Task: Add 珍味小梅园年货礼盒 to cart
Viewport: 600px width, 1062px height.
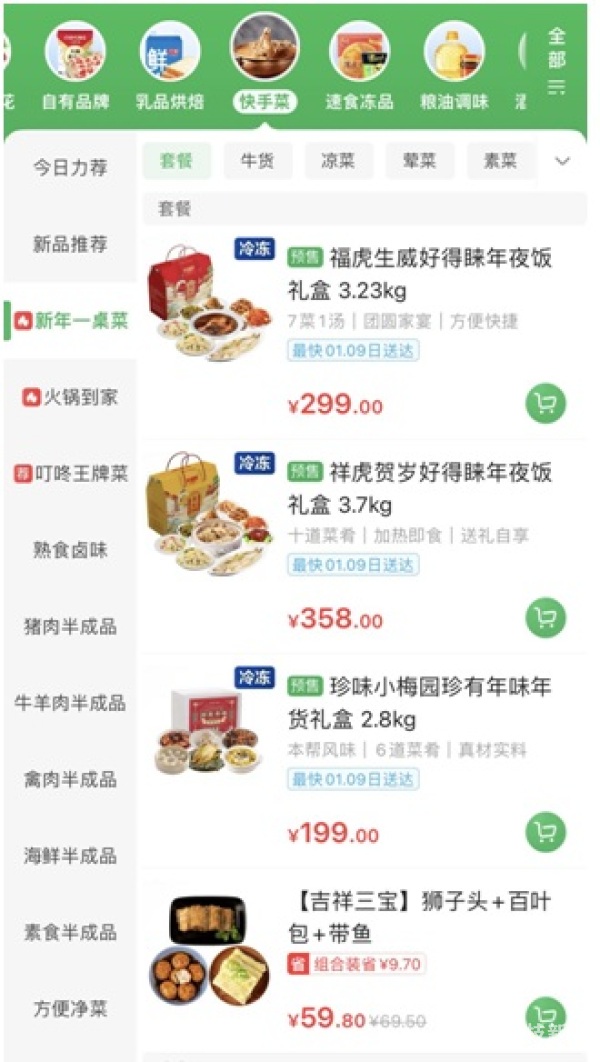Action: 545,831
